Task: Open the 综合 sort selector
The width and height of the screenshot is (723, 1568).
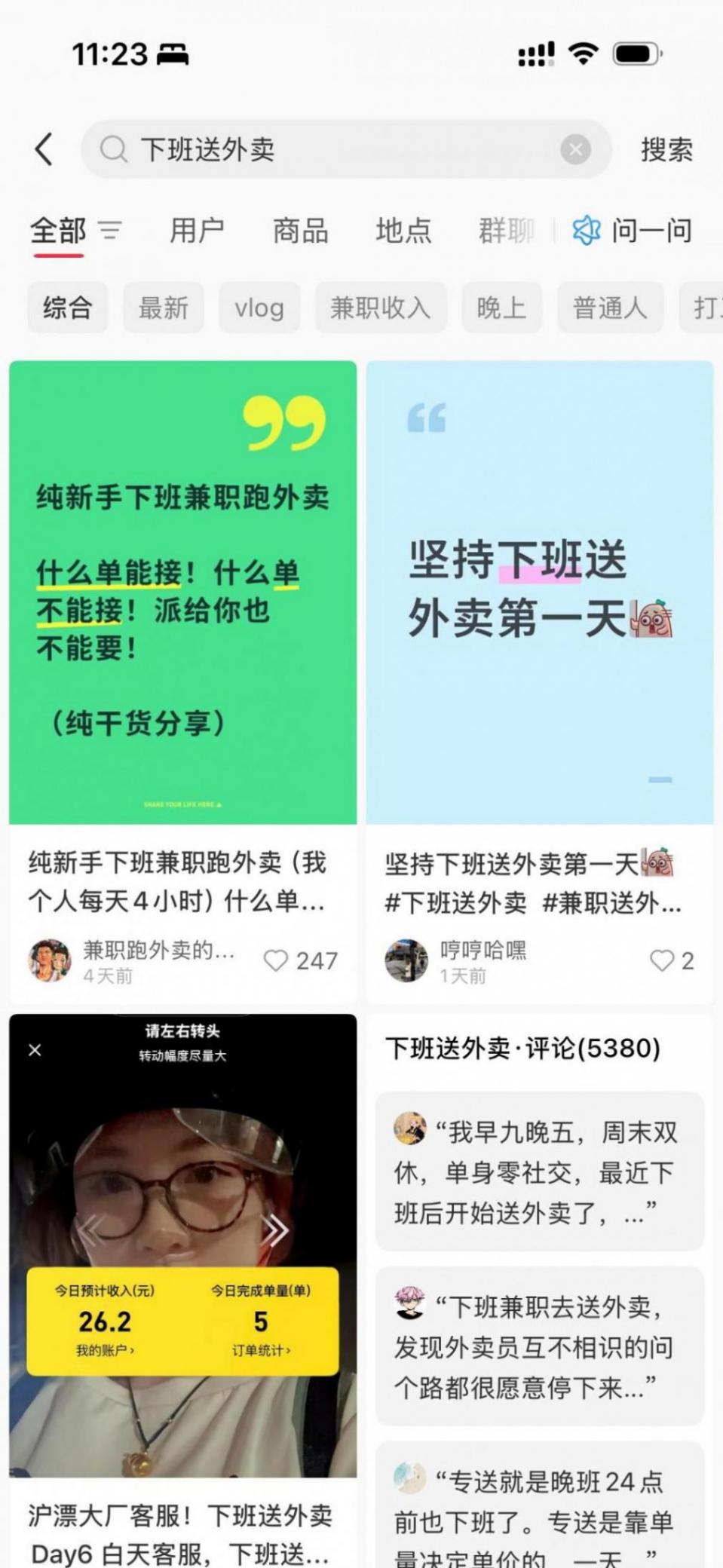Action: (67, 308)
